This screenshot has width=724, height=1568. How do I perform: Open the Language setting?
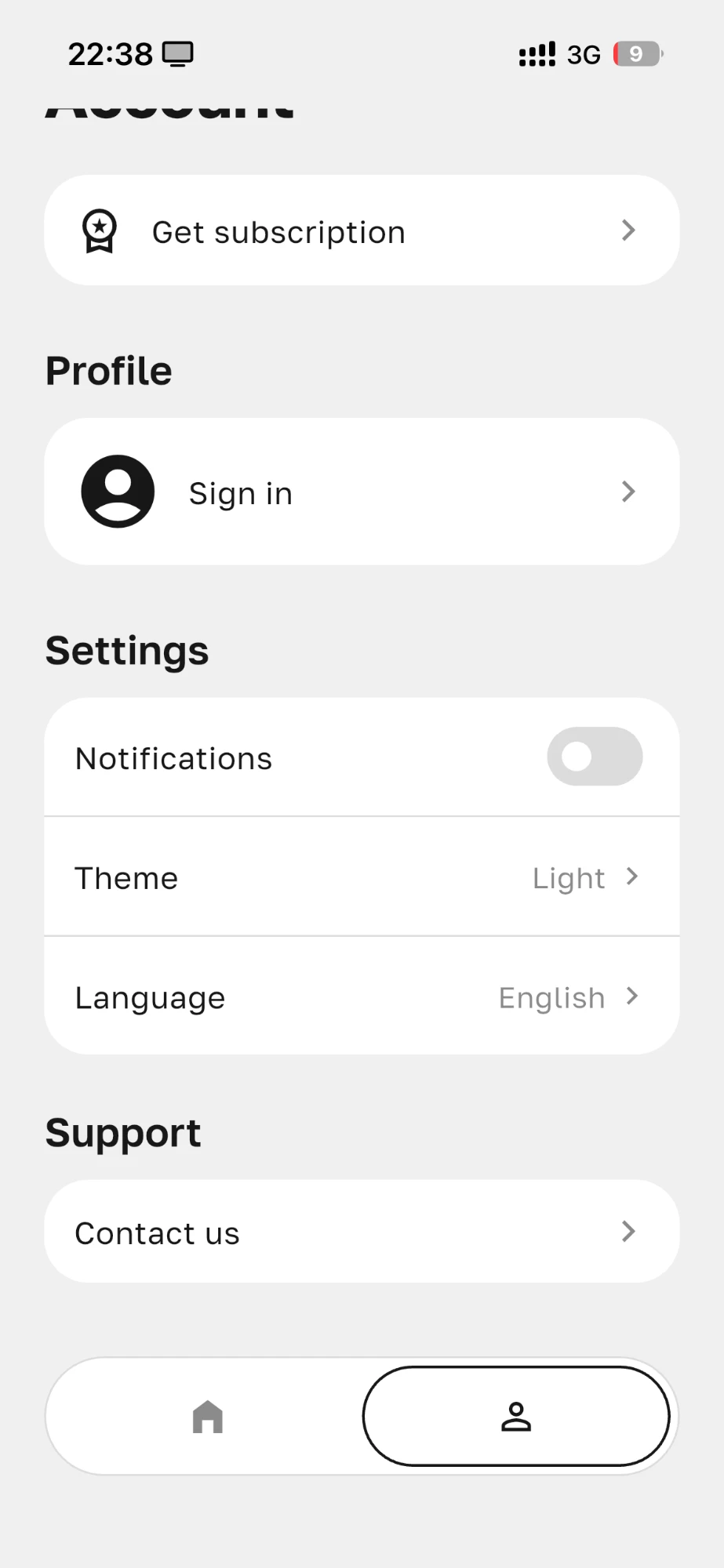362,996
